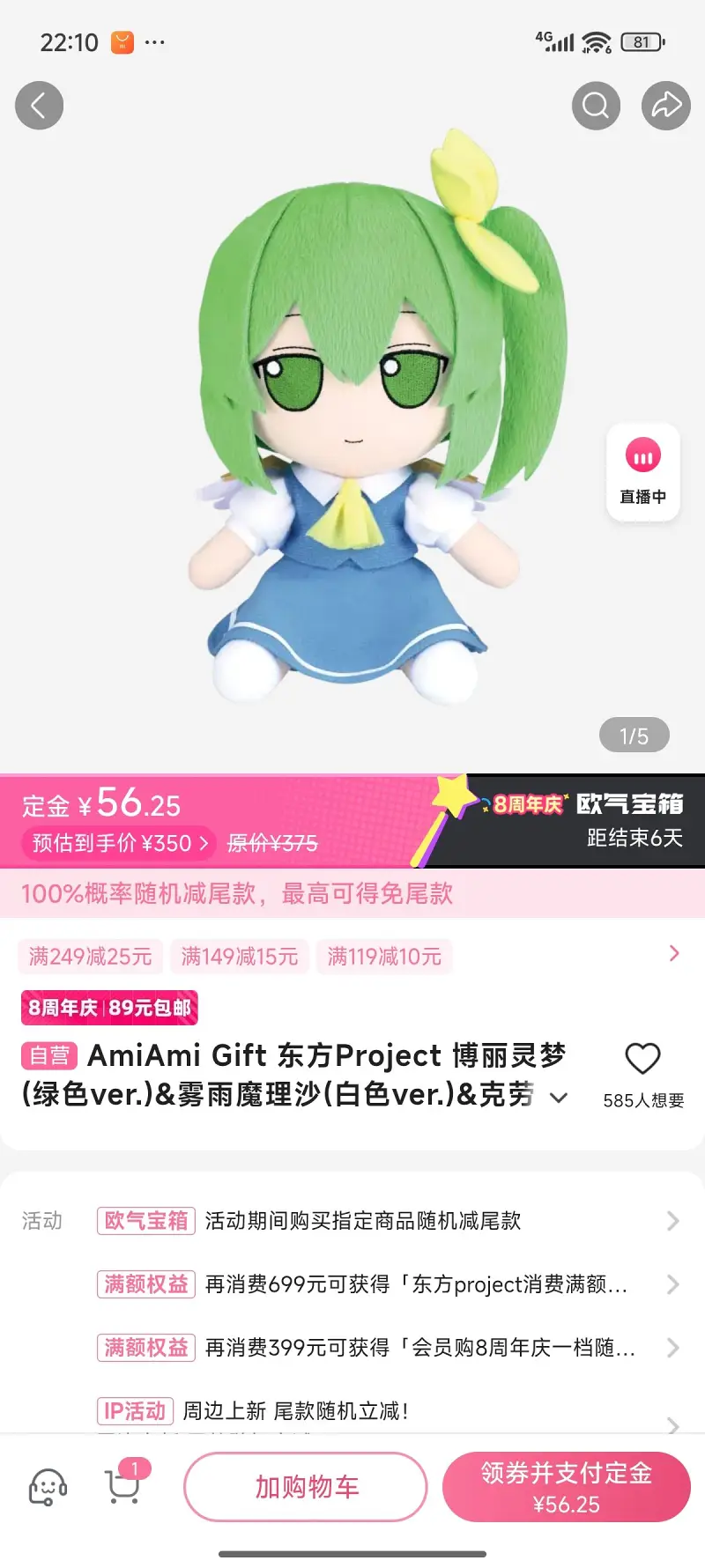Viewport: 705px width, 1568px height.
Task: Open the IP活动 周边上新 row
Action: [388, 1411]
